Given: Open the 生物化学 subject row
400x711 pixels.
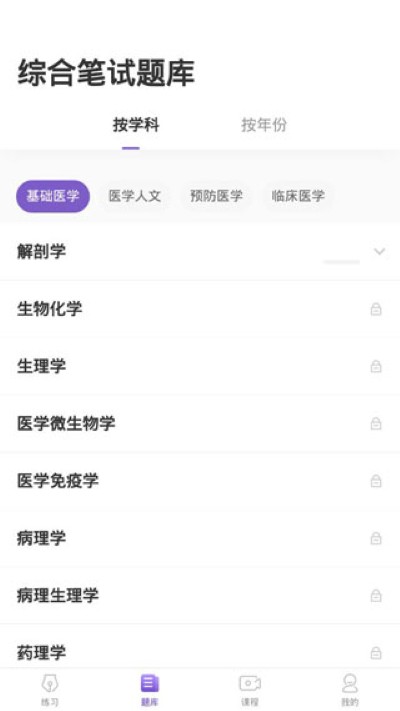Looking at the screenshot, I should click(200, 309).
